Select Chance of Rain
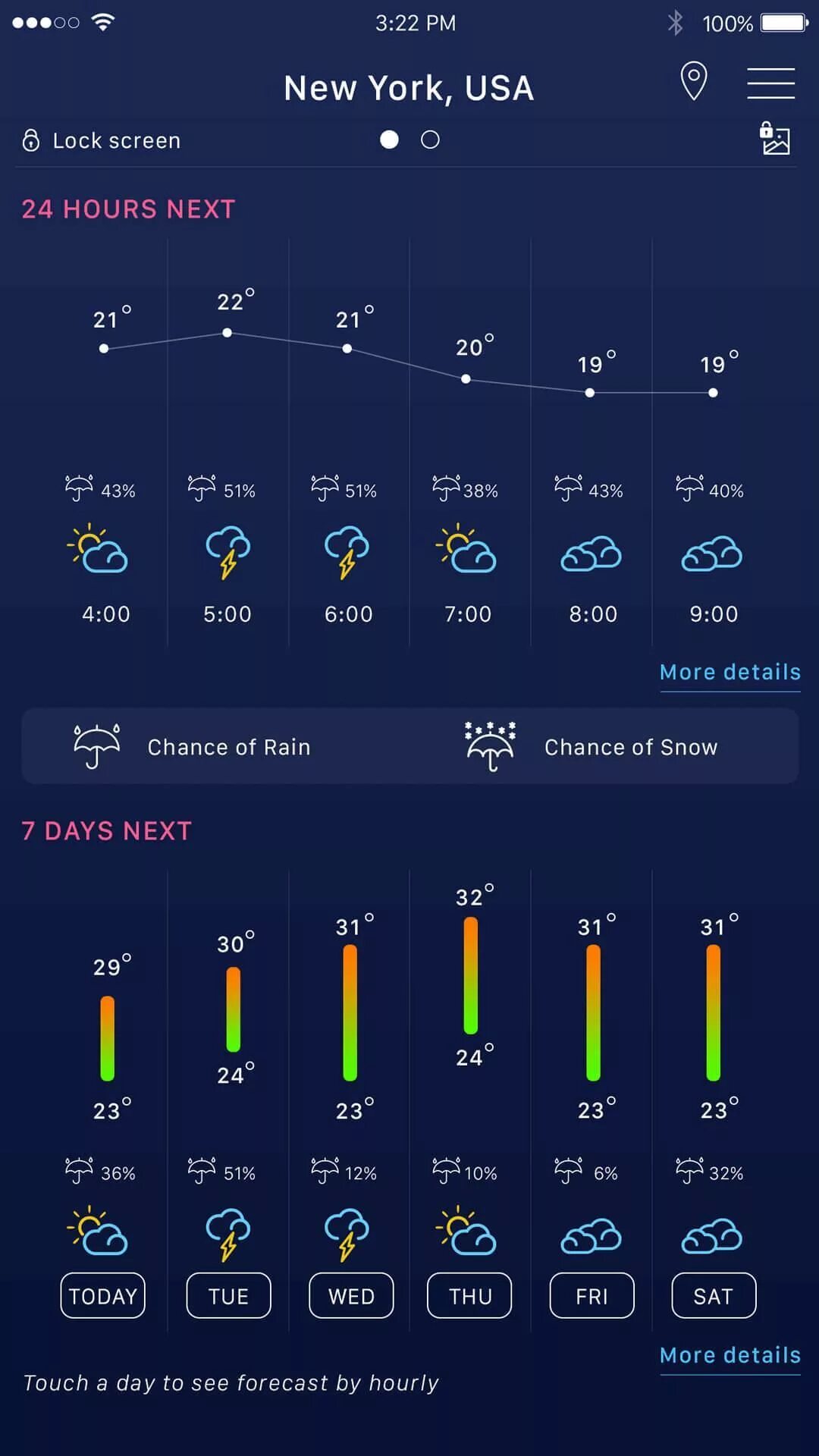Screen dimensions: 819x1456 click(x=193, y=747)
